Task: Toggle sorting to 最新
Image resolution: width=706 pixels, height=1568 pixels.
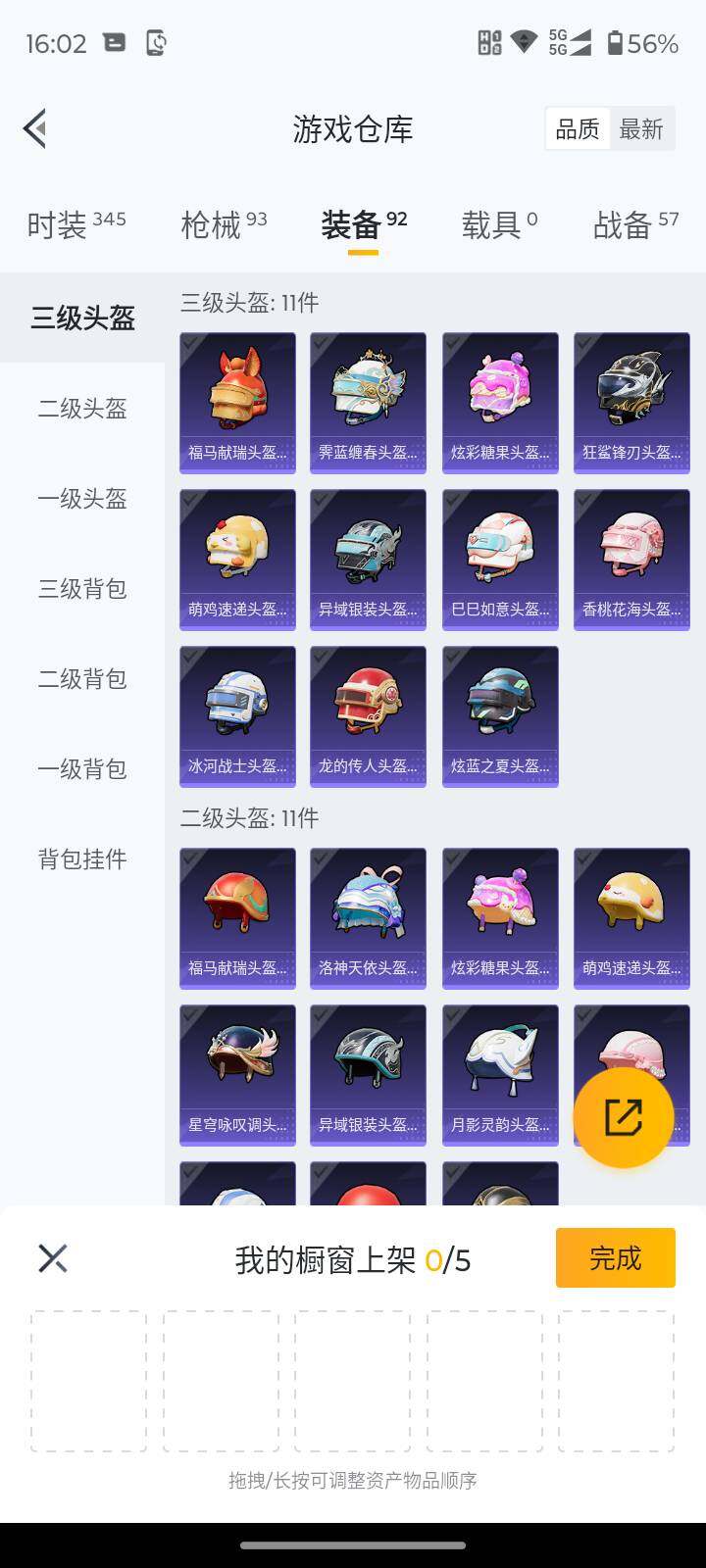Action: pyautogui.click(x=642, y=128)
